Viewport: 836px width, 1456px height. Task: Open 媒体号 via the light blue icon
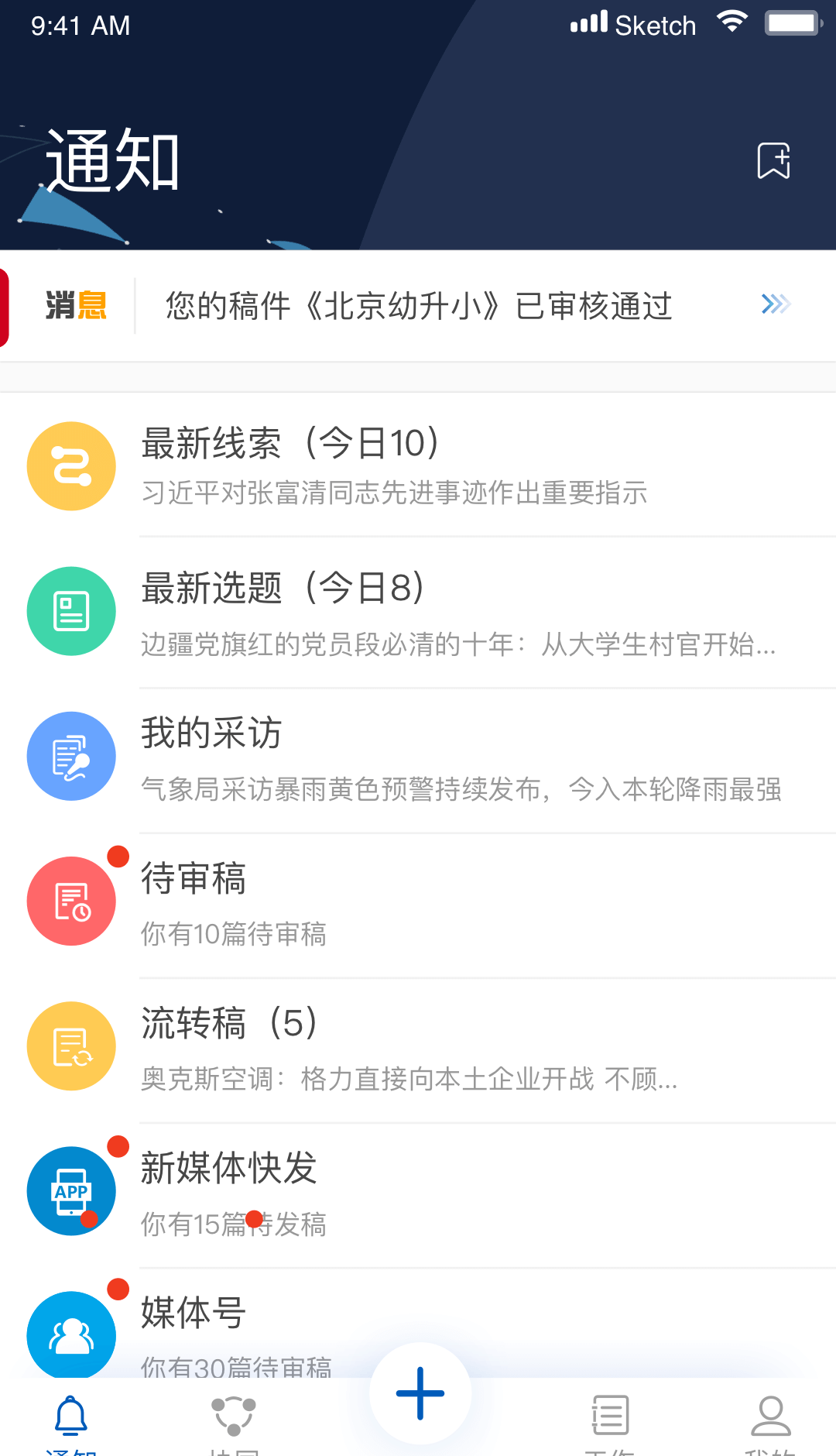tap(71, 1335)
